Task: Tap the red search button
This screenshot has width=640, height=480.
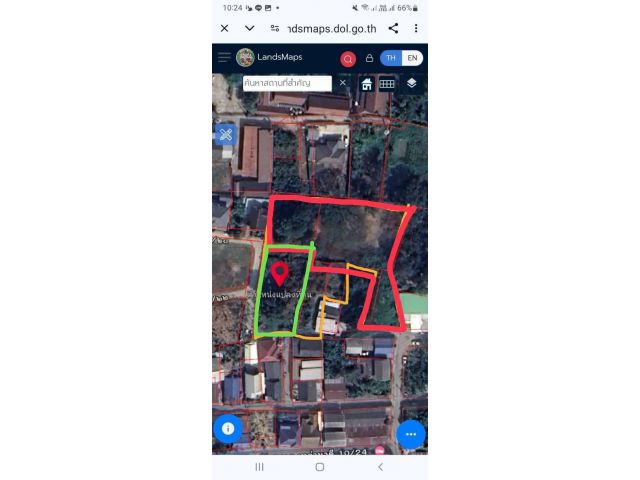Action: [x=348, y=59]
